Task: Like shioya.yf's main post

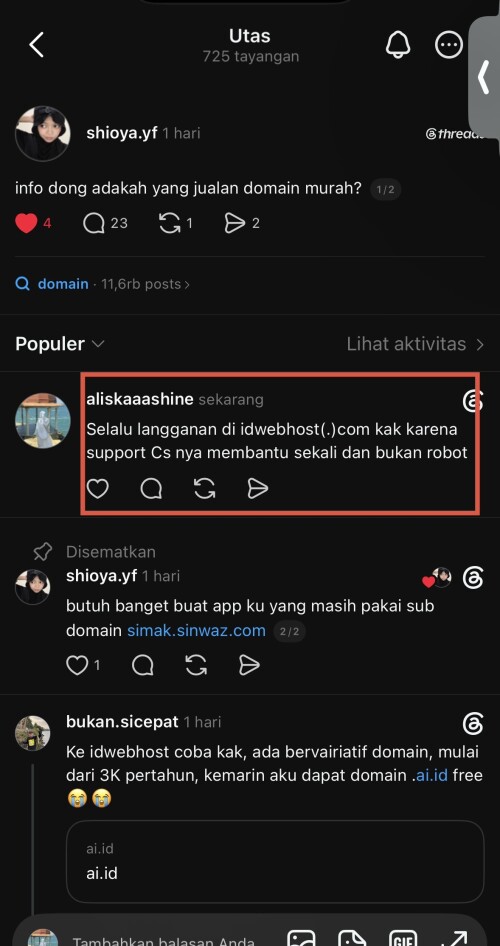Action: [26, 223]
